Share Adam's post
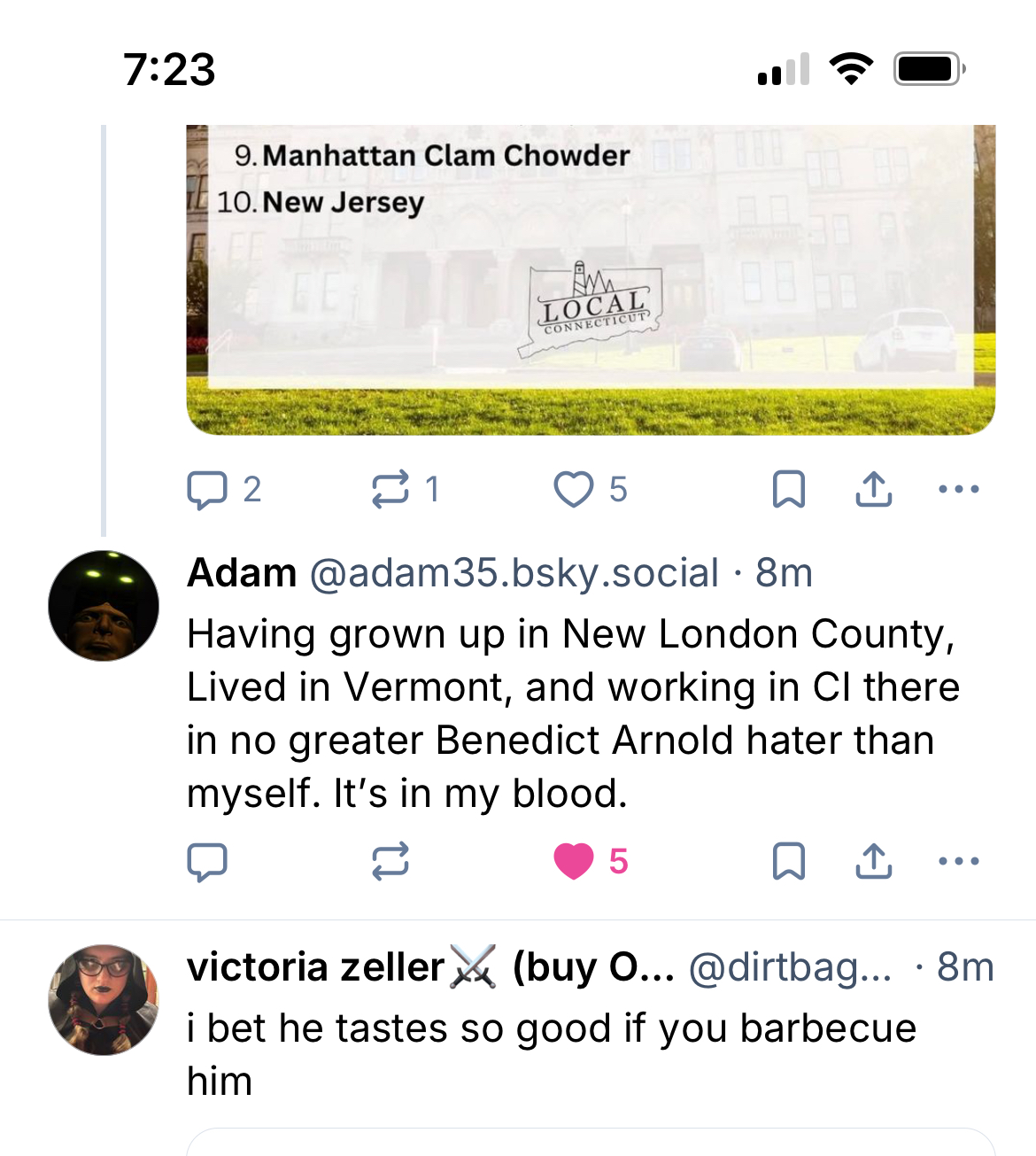 pos(873,862)
